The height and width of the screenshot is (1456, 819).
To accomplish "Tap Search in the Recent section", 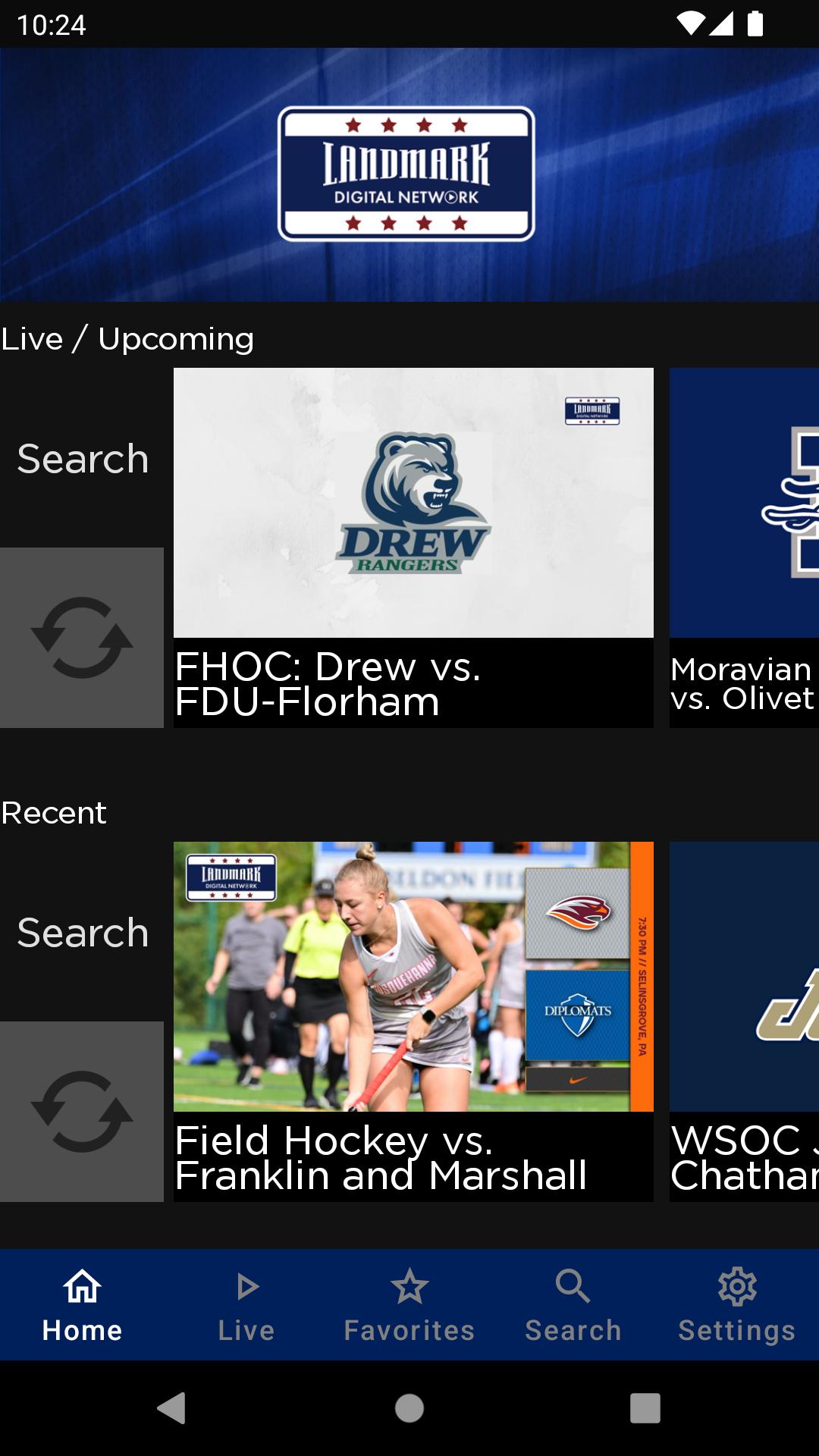I will click(82, 932).
